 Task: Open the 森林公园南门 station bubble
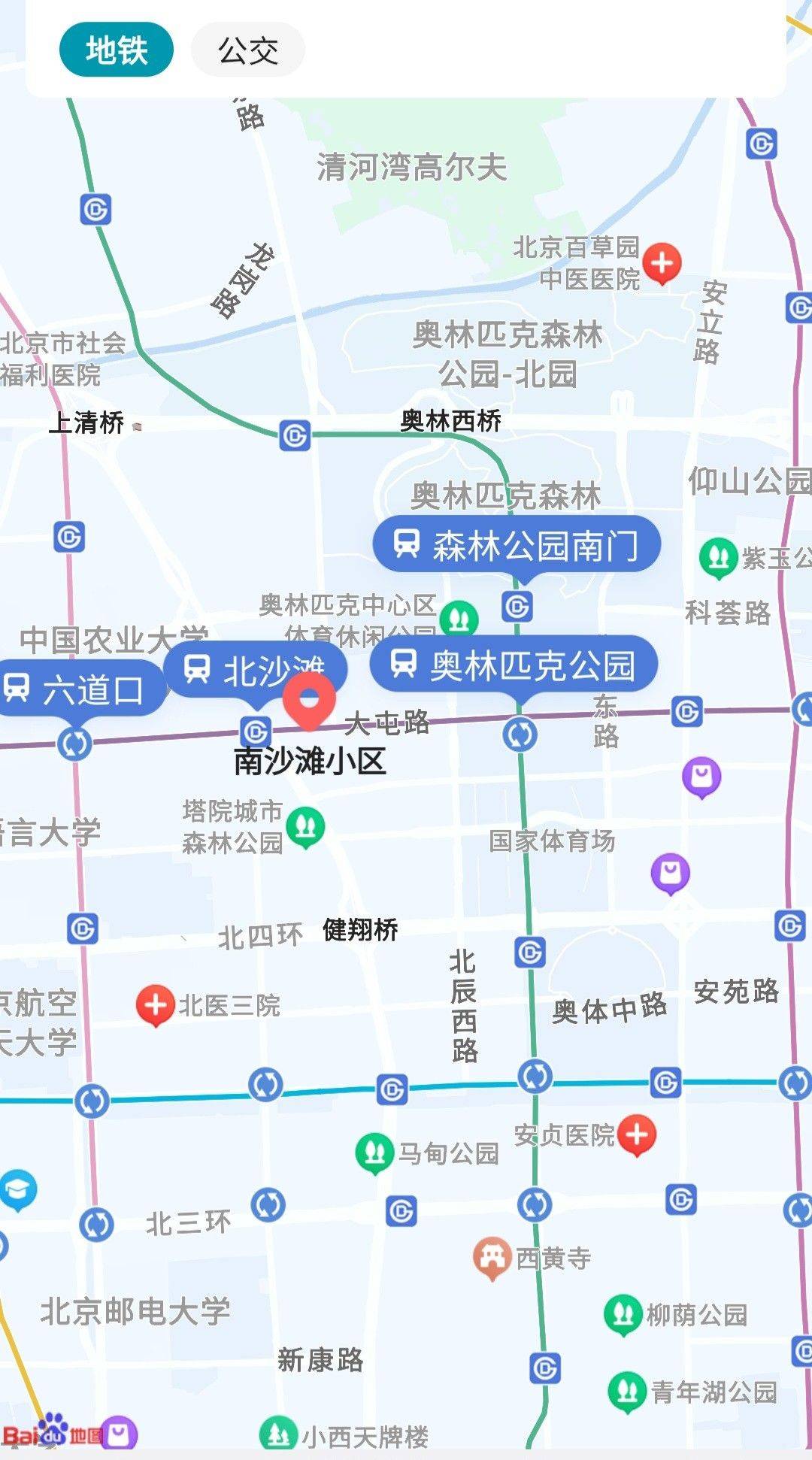click(517, 546)
